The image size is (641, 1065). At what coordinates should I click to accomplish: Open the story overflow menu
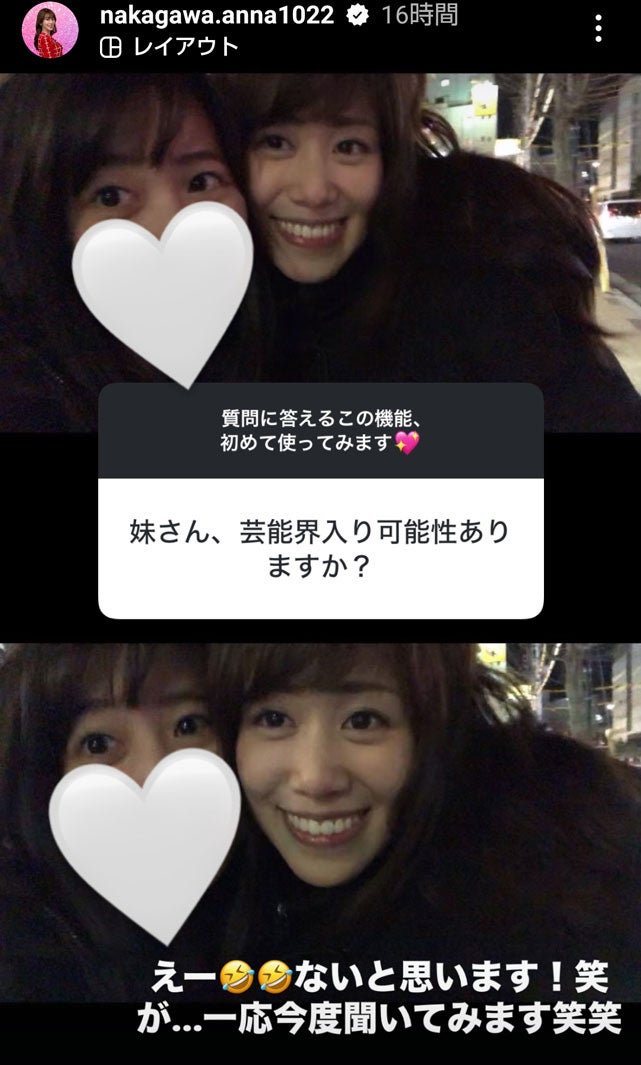tap(598, 29)
